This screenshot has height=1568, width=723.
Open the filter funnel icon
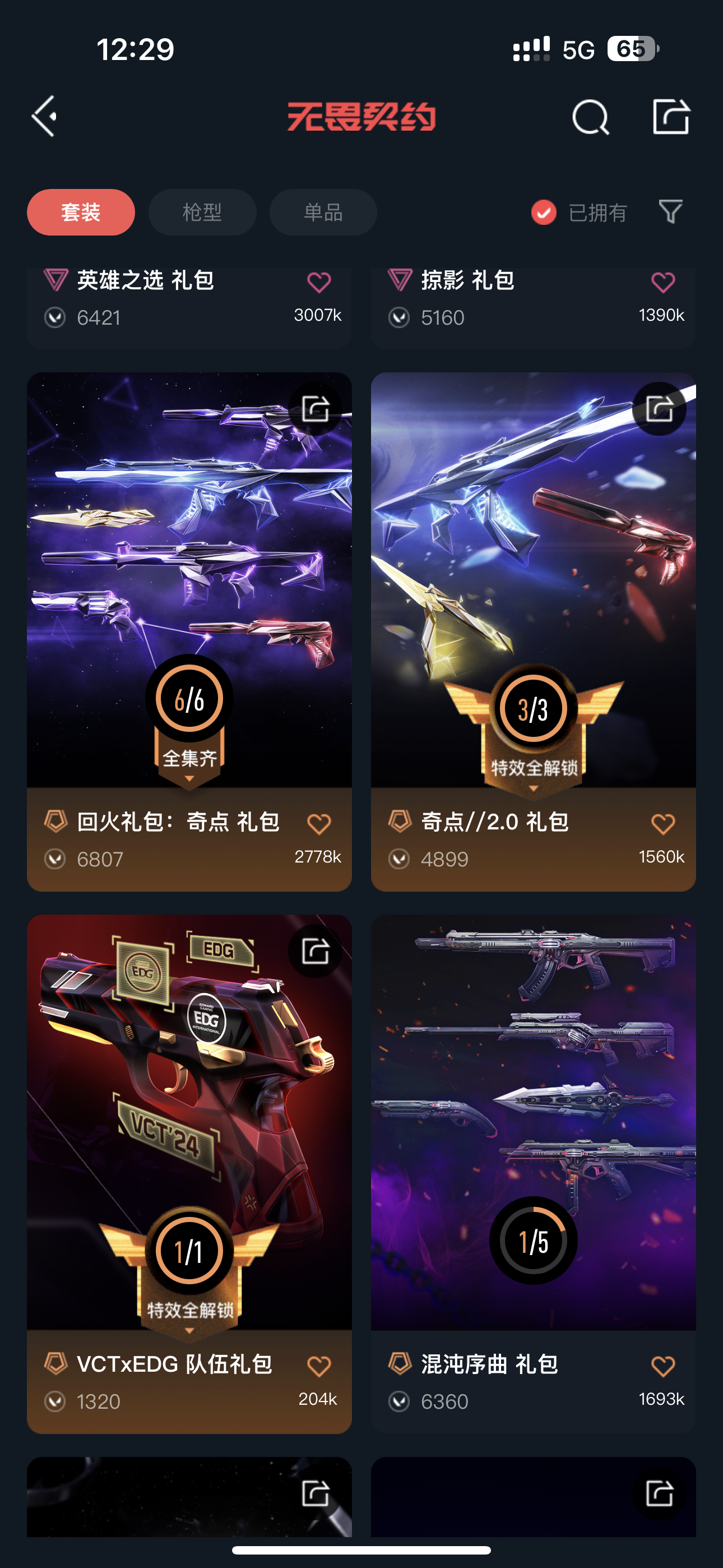click(671, 212)
